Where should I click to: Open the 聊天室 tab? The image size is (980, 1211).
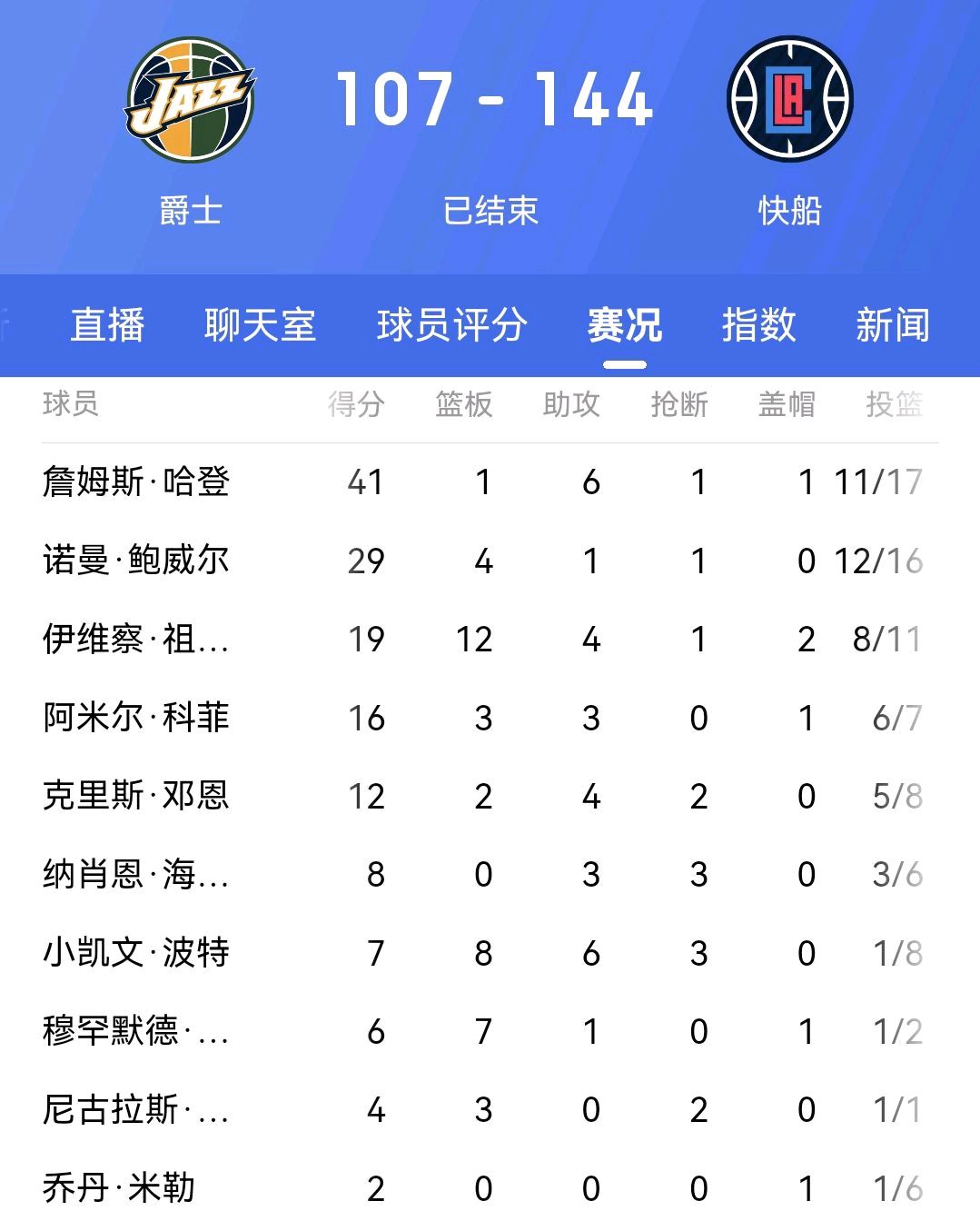(x=260, y=325)
